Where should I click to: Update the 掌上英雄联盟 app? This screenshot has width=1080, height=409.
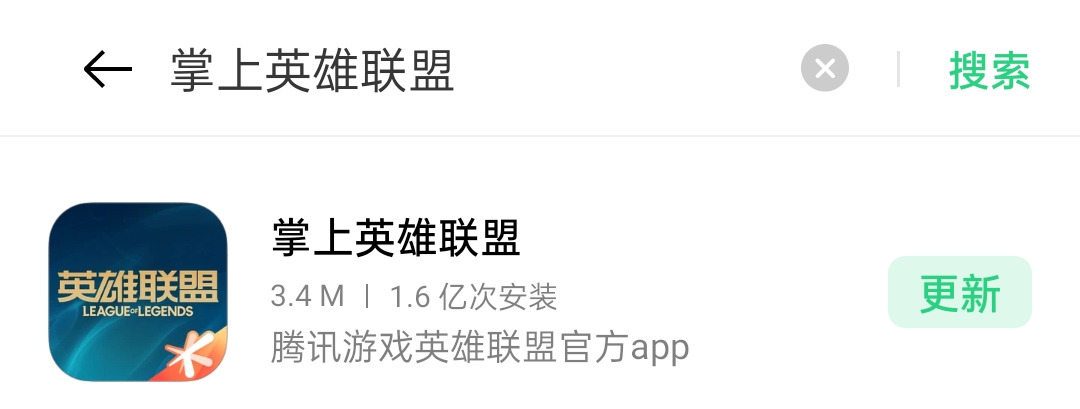959,293
